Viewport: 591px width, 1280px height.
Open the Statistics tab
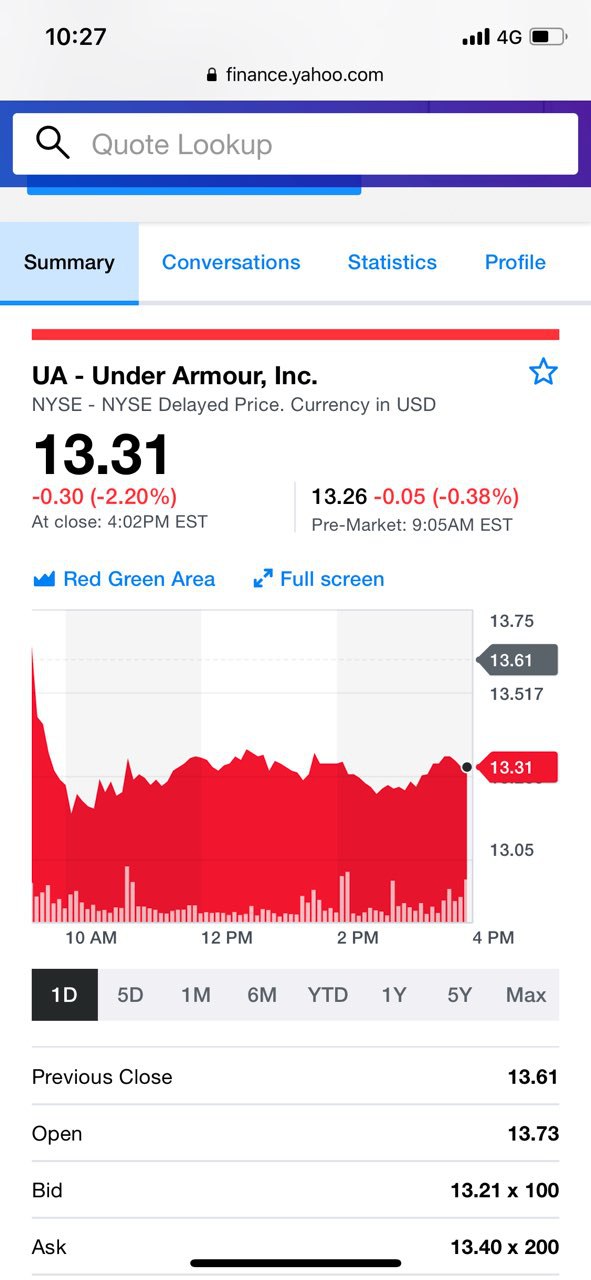(x=392, y=262)
